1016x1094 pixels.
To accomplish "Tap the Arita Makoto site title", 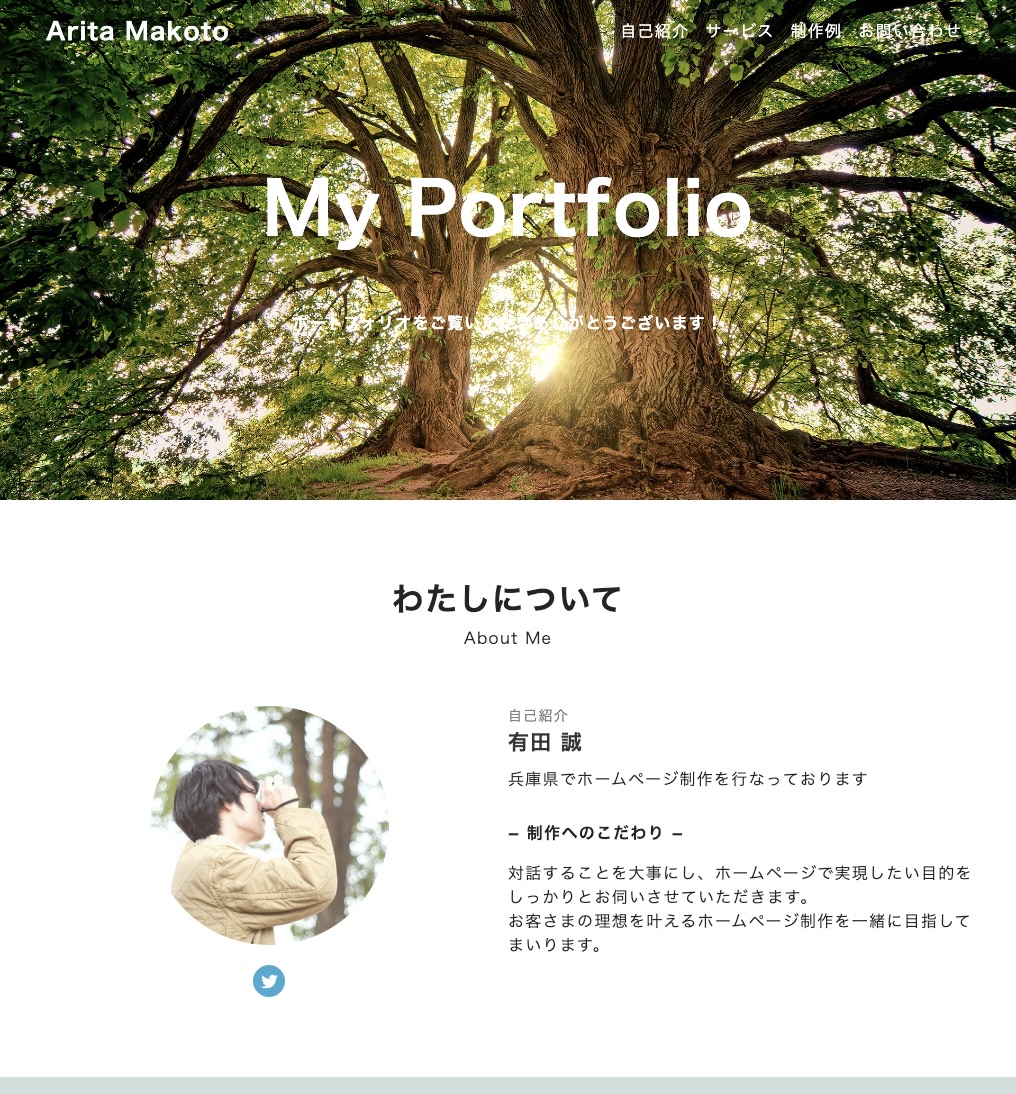I will (137, 31).
